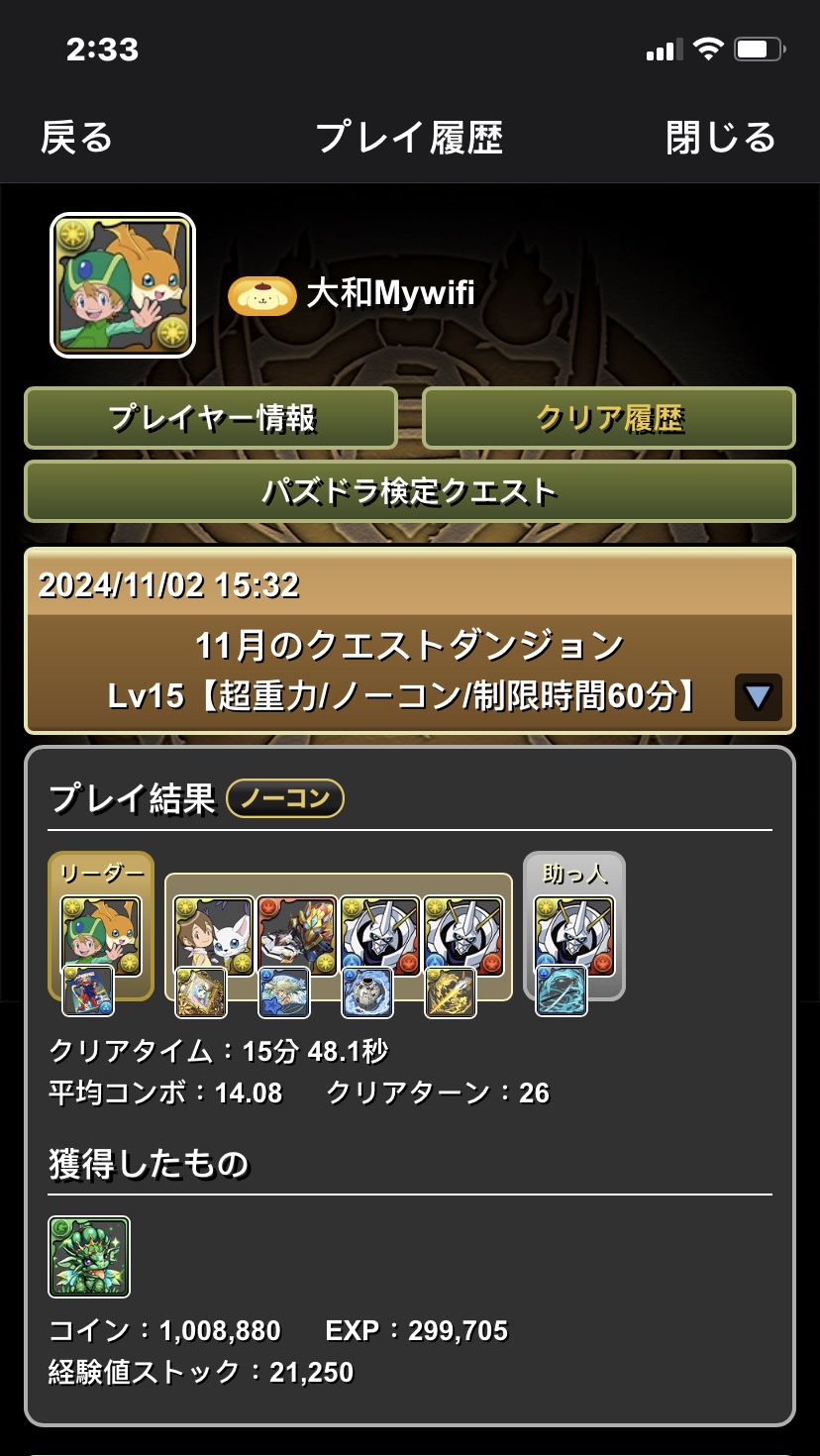Collapse the 11月のクエストダンジョン entry arrow
Screen dimensions: 820x1456
tap(758, 697)
